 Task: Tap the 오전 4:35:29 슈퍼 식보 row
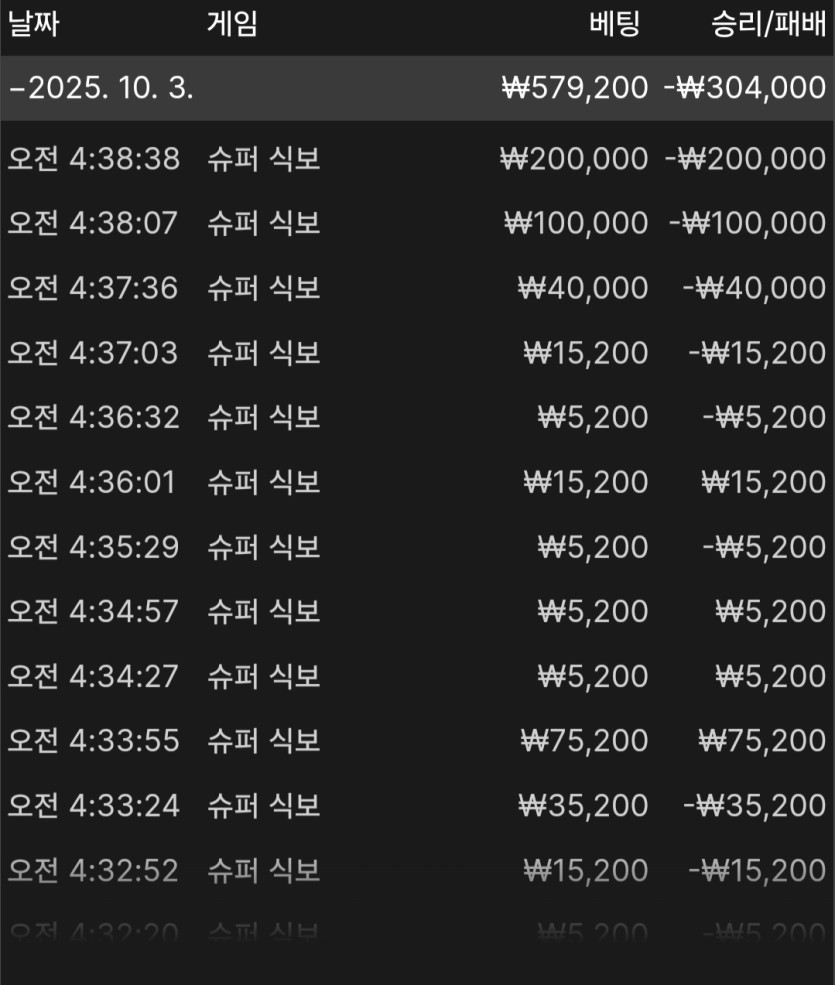click(417, 547)
